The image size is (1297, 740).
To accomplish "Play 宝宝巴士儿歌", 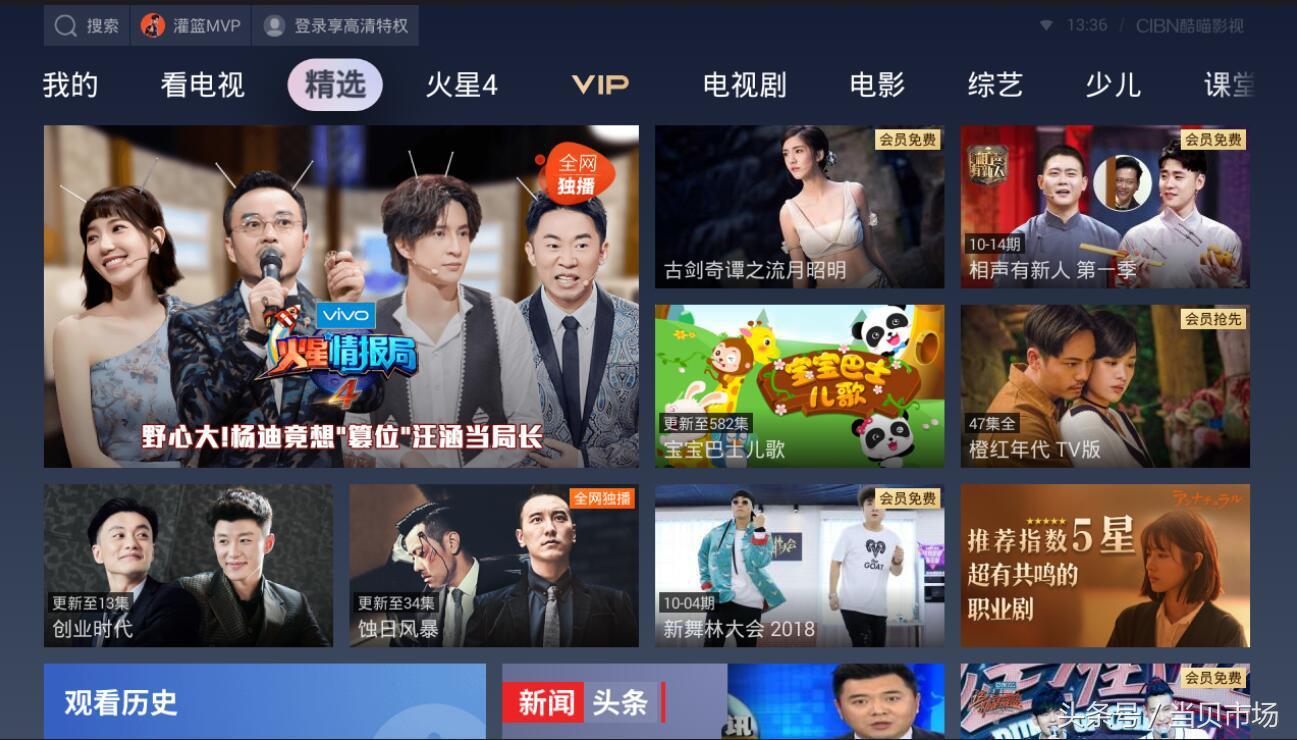I will [799, 386].
